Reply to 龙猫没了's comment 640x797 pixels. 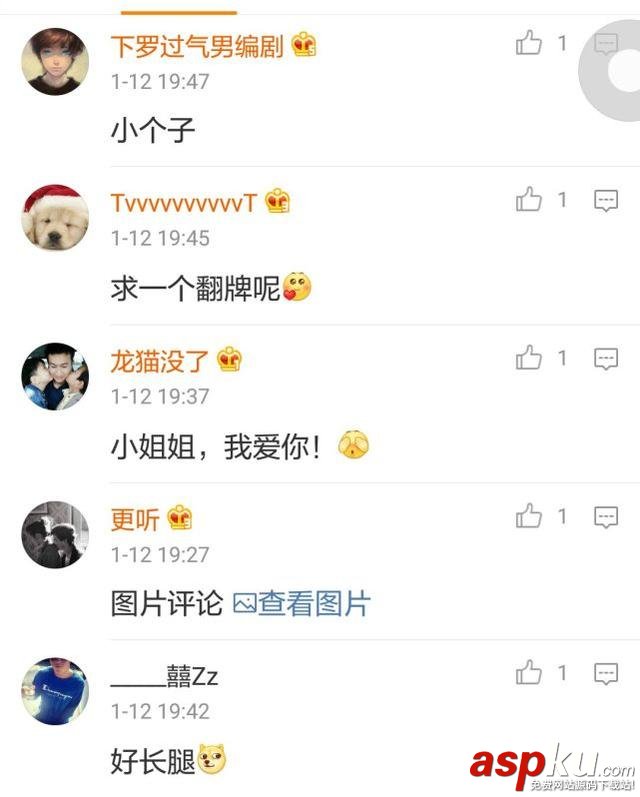(606, 358)
